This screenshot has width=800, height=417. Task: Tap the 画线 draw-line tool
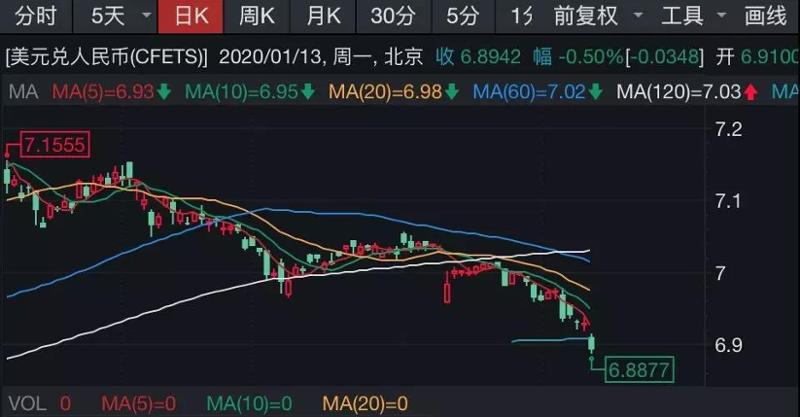pos(768,15)
